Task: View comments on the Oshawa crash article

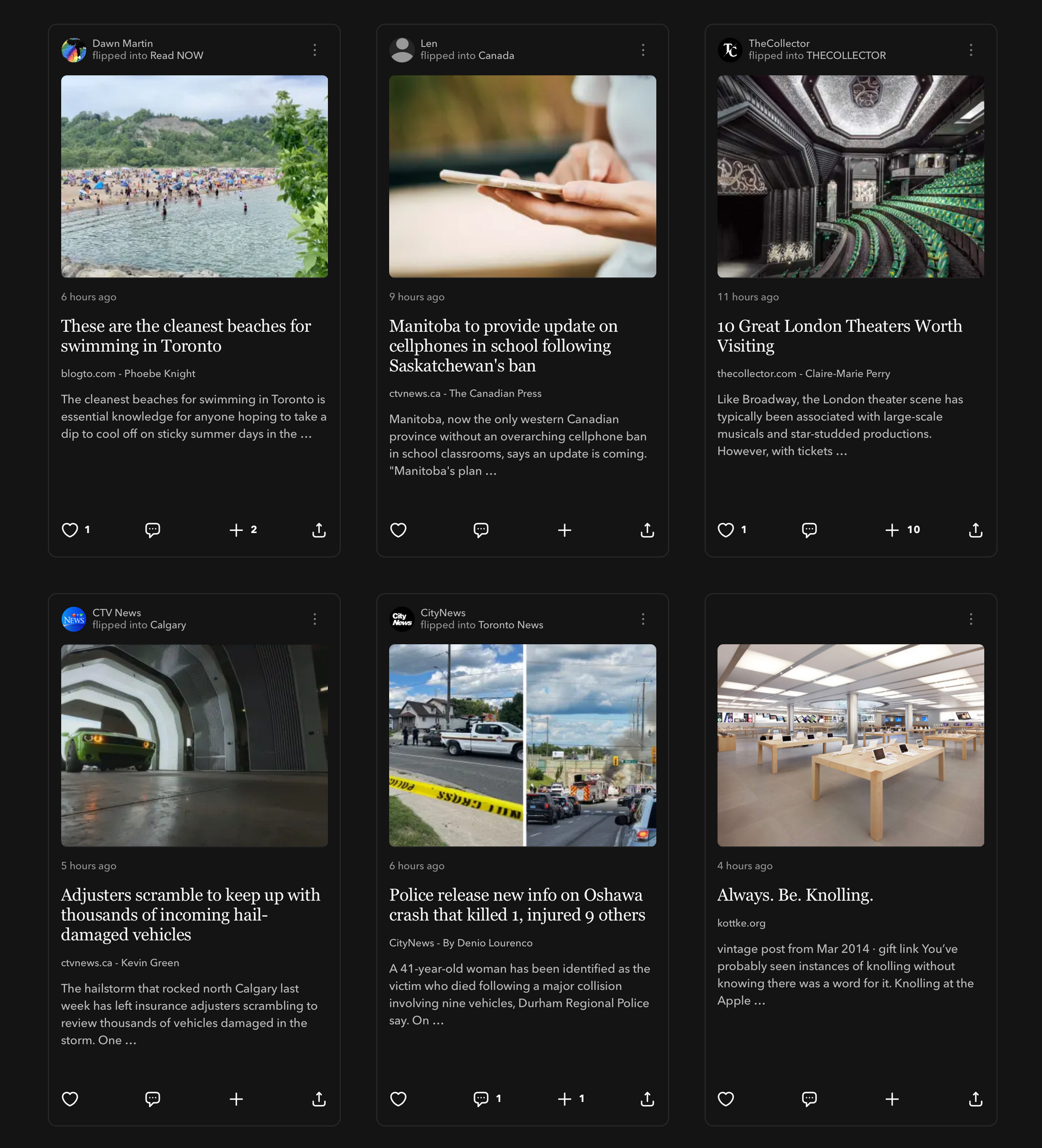Action: tap(481, 1099)
